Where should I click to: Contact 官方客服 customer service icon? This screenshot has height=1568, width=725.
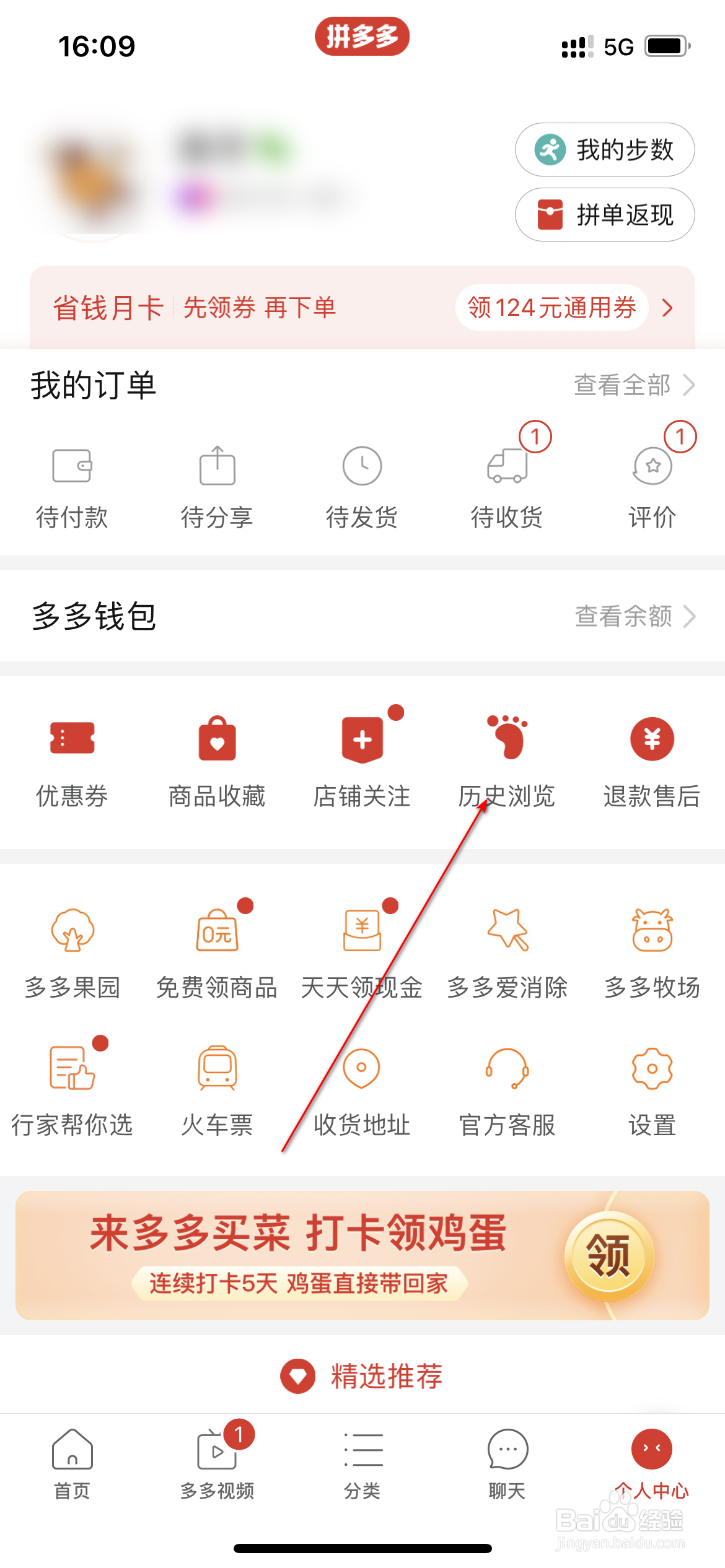pos(507,1090)
